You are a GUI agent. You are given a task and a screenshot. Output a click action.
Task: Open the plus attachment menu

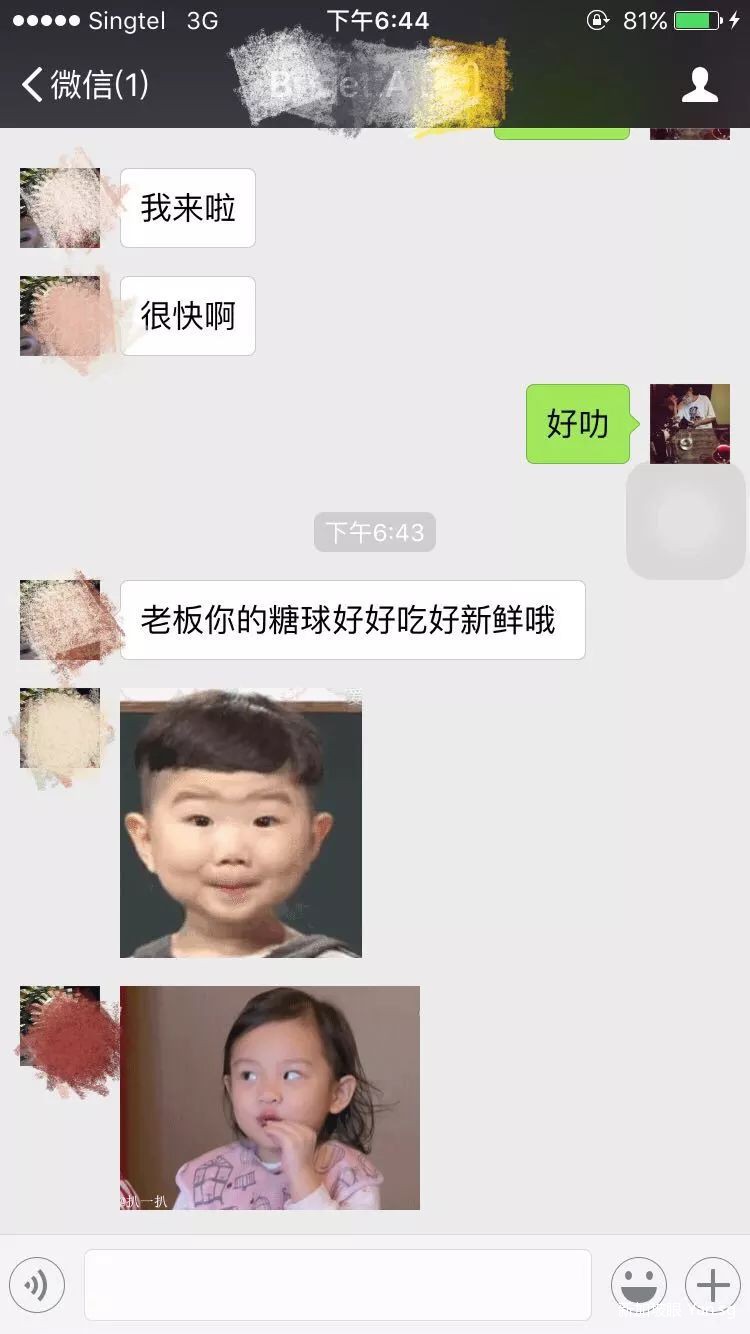712,1284
